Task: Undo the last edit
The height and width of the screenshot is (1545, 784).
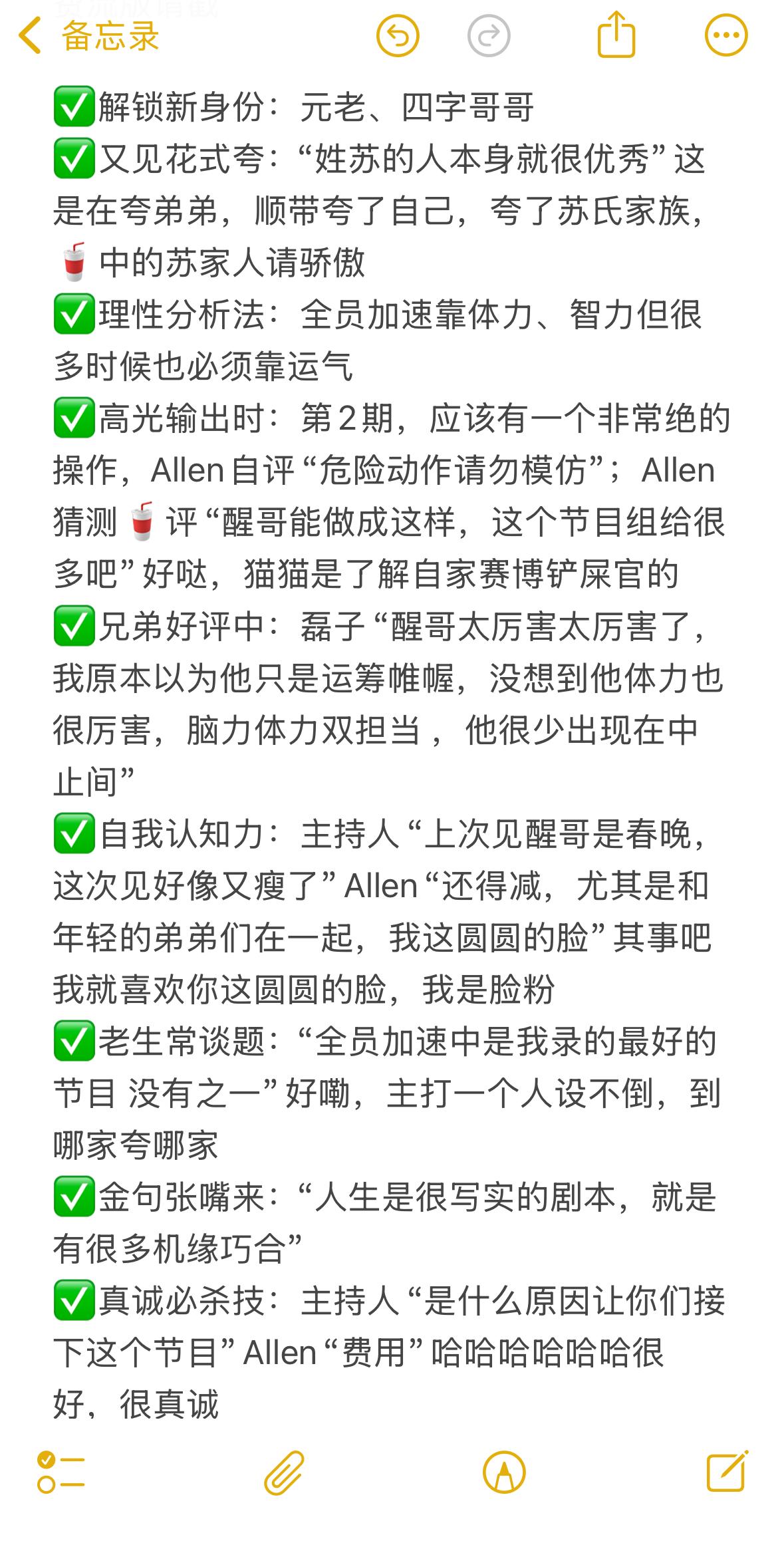Action: [398, 36]
